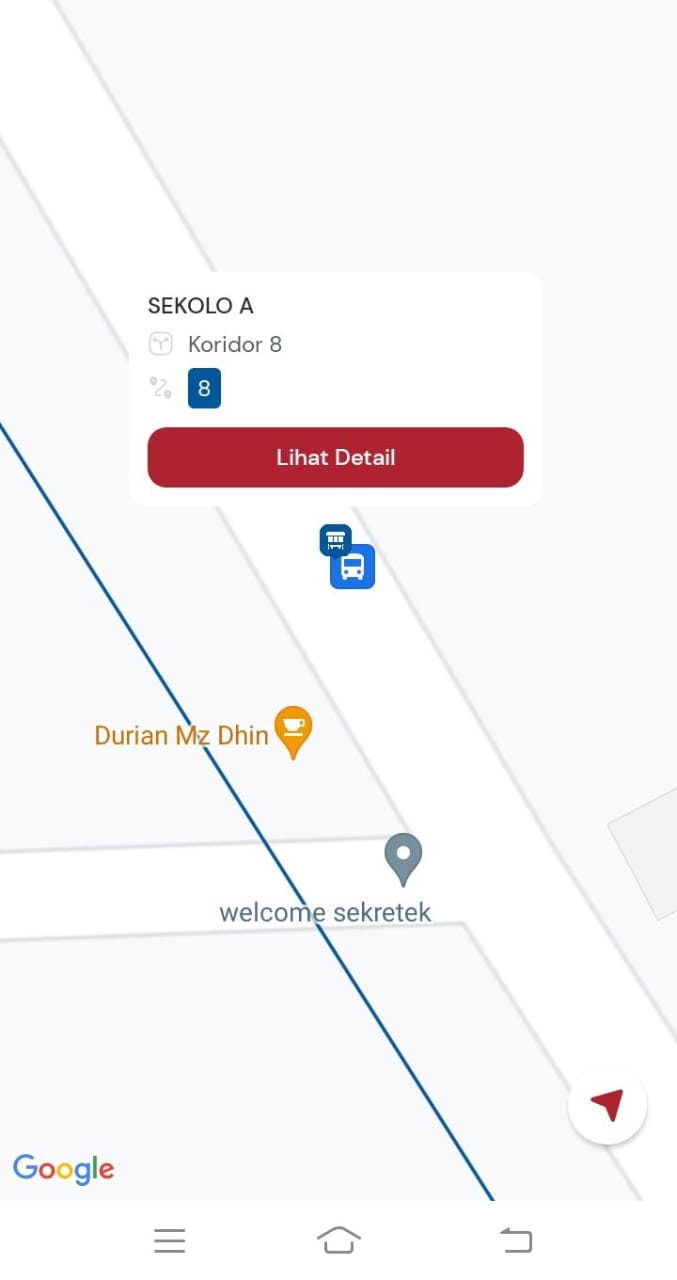Screen dimensions: 677x1280
Task: Open the Durian Mz Dhin place pin
Action: (x=293, y=732)
